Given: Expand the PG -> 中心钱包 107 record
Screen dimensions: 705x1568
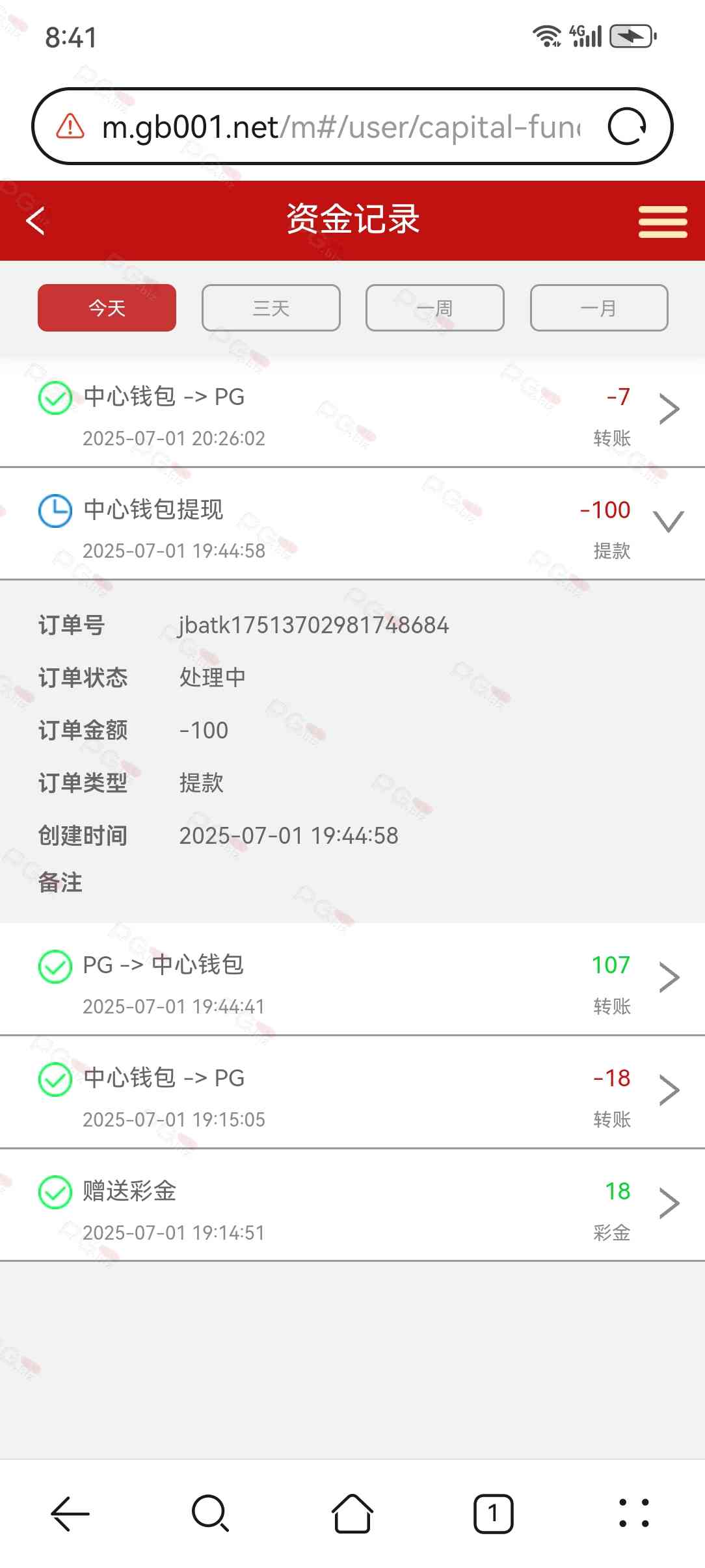Looking at the screenshot, I should point(669,977).
